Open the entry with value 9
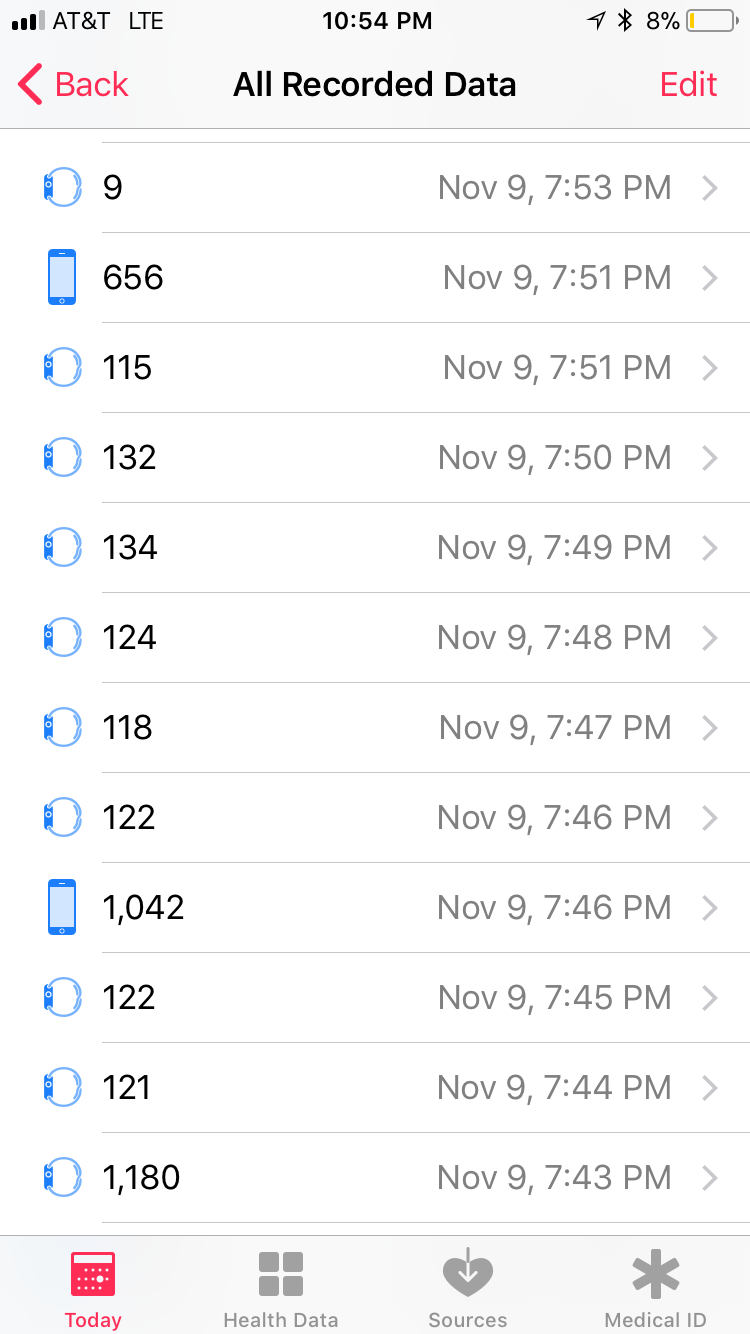Image resolution: width=750 pixels, height=1334 pixels. click(375, 188)
